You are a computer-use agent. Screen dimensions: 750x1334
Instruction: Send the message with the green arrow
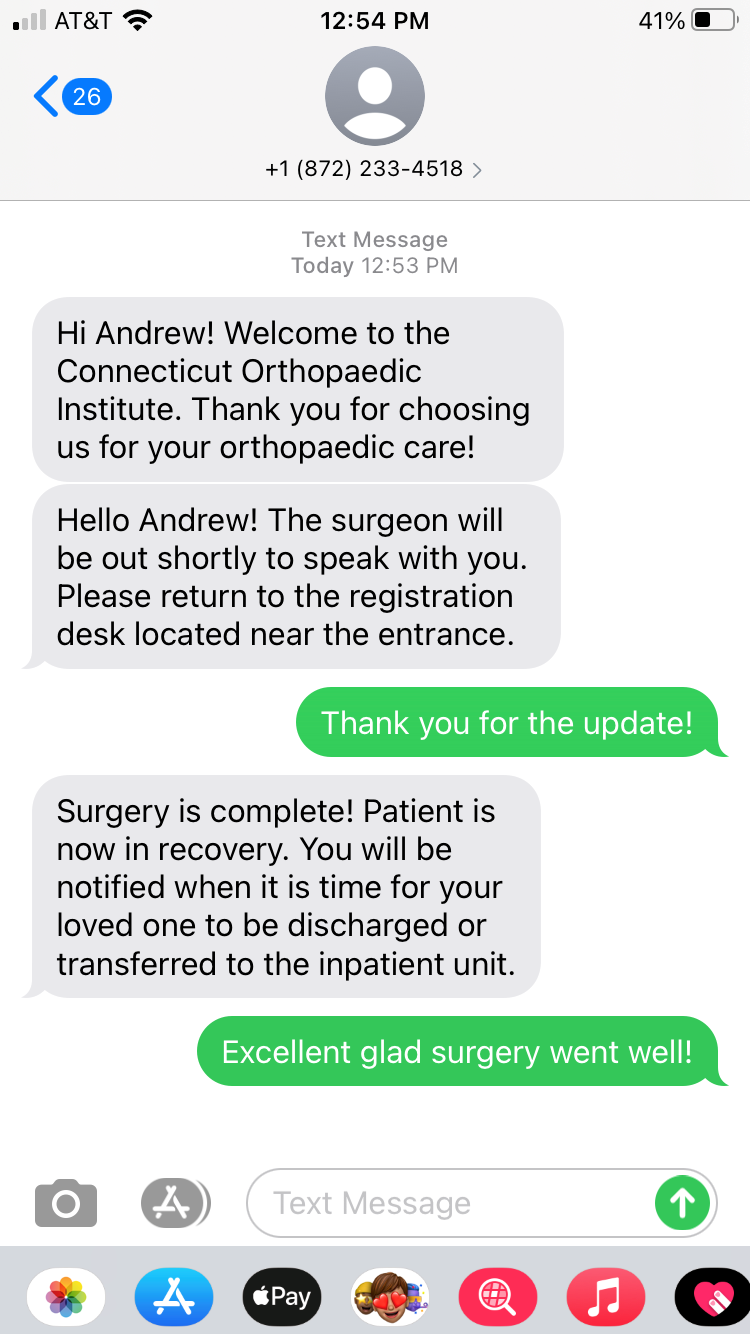click(682, 1202)
